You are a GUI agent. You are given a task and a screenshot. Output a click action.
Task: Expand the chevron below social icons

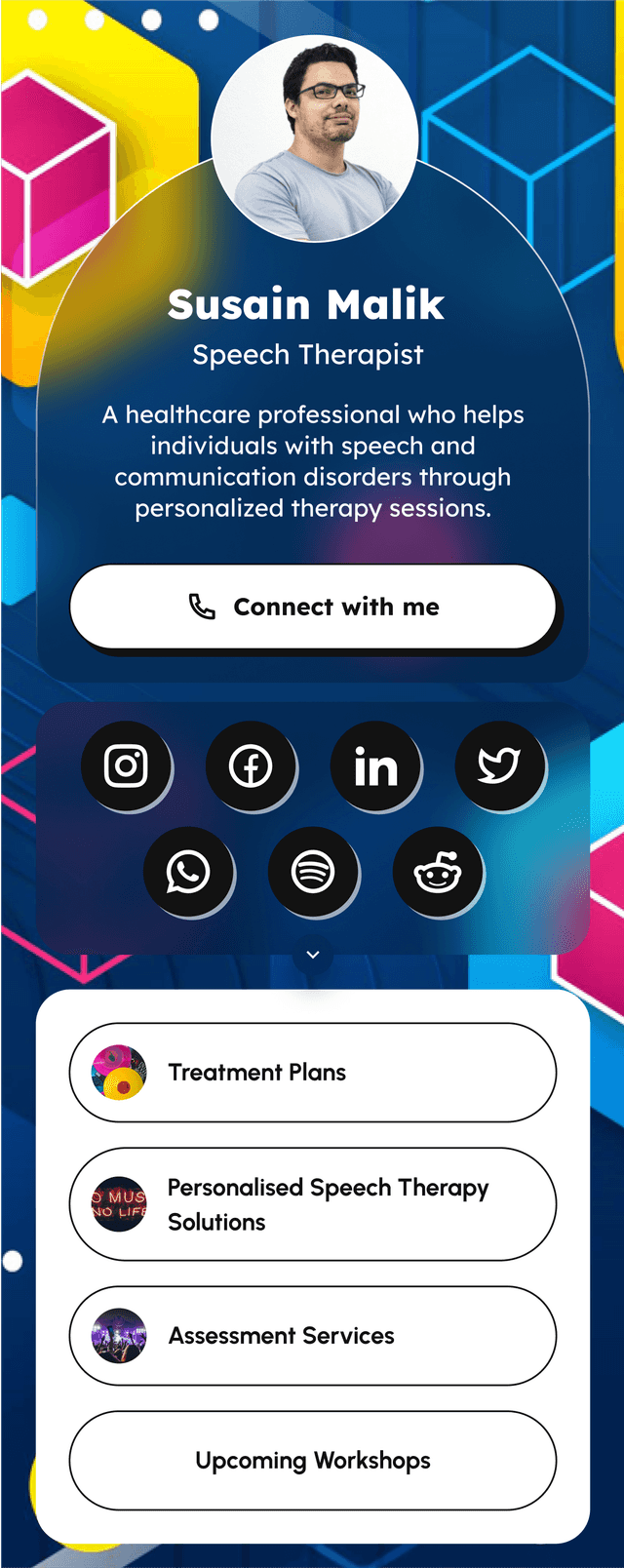coord(313,955)
